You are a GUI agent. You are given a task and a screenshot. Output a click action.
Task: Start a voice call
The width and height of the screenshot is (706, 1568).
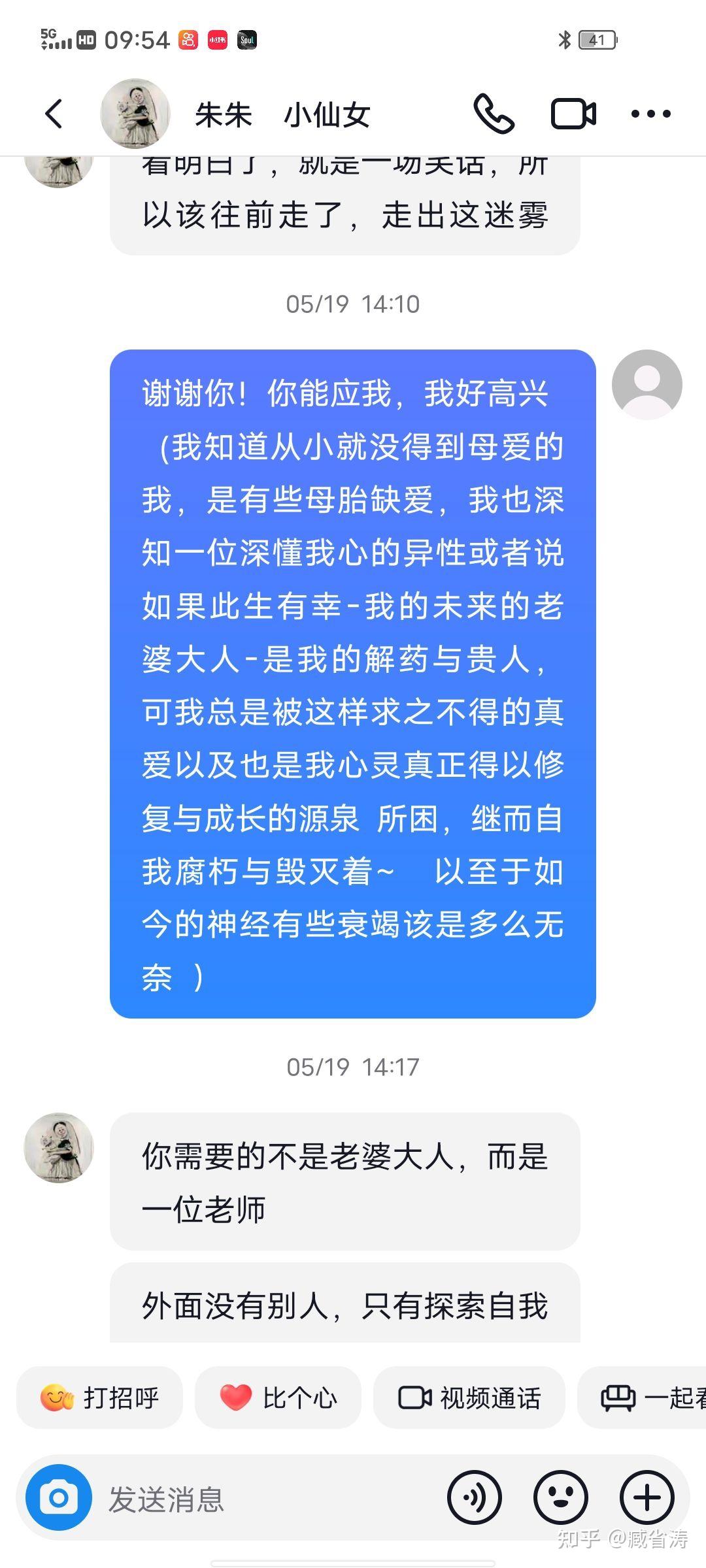pyautogui.click(x=494, y=114)
